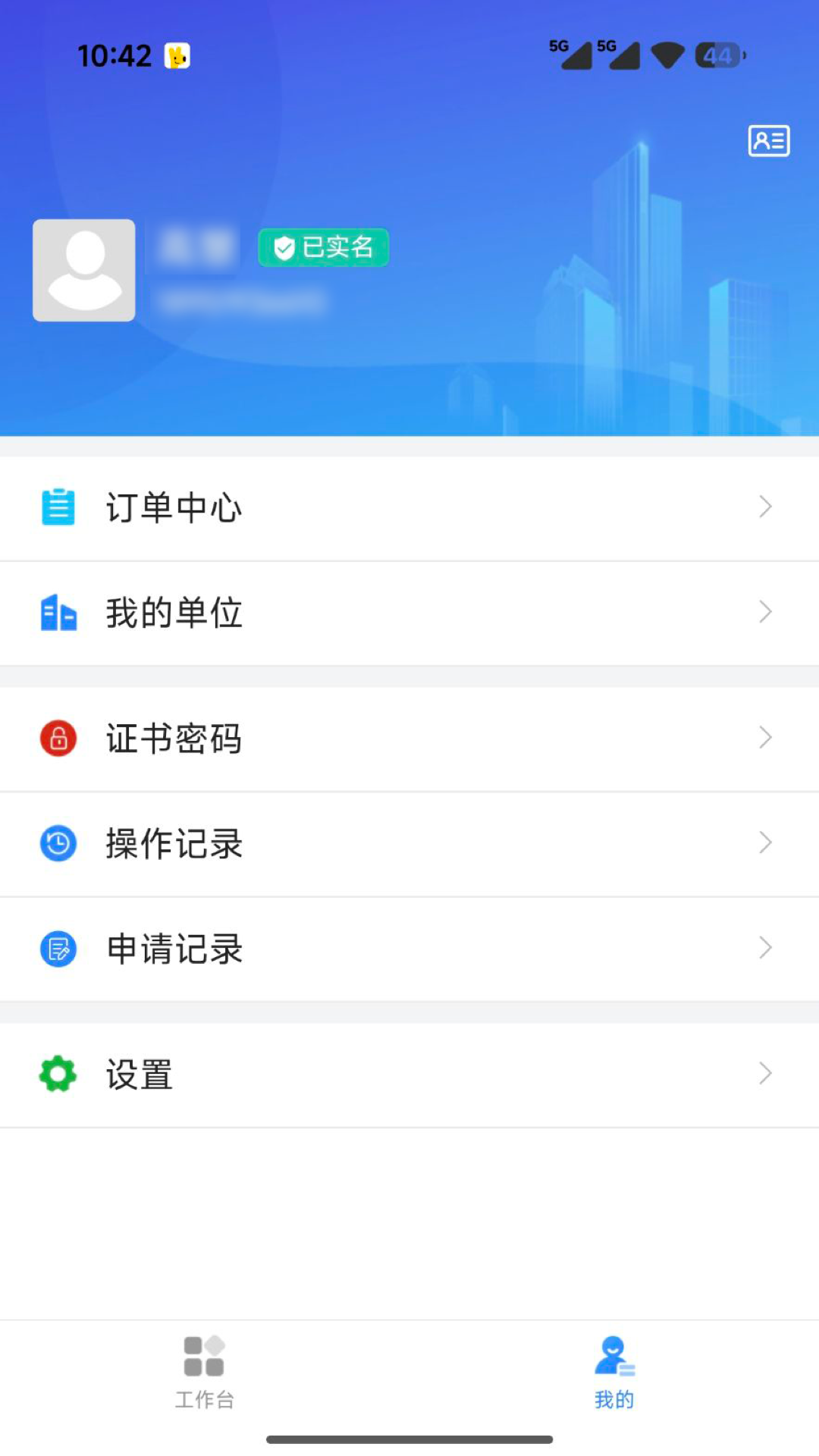Click the 我的单位 buildings icon

[x=57, y=613]
